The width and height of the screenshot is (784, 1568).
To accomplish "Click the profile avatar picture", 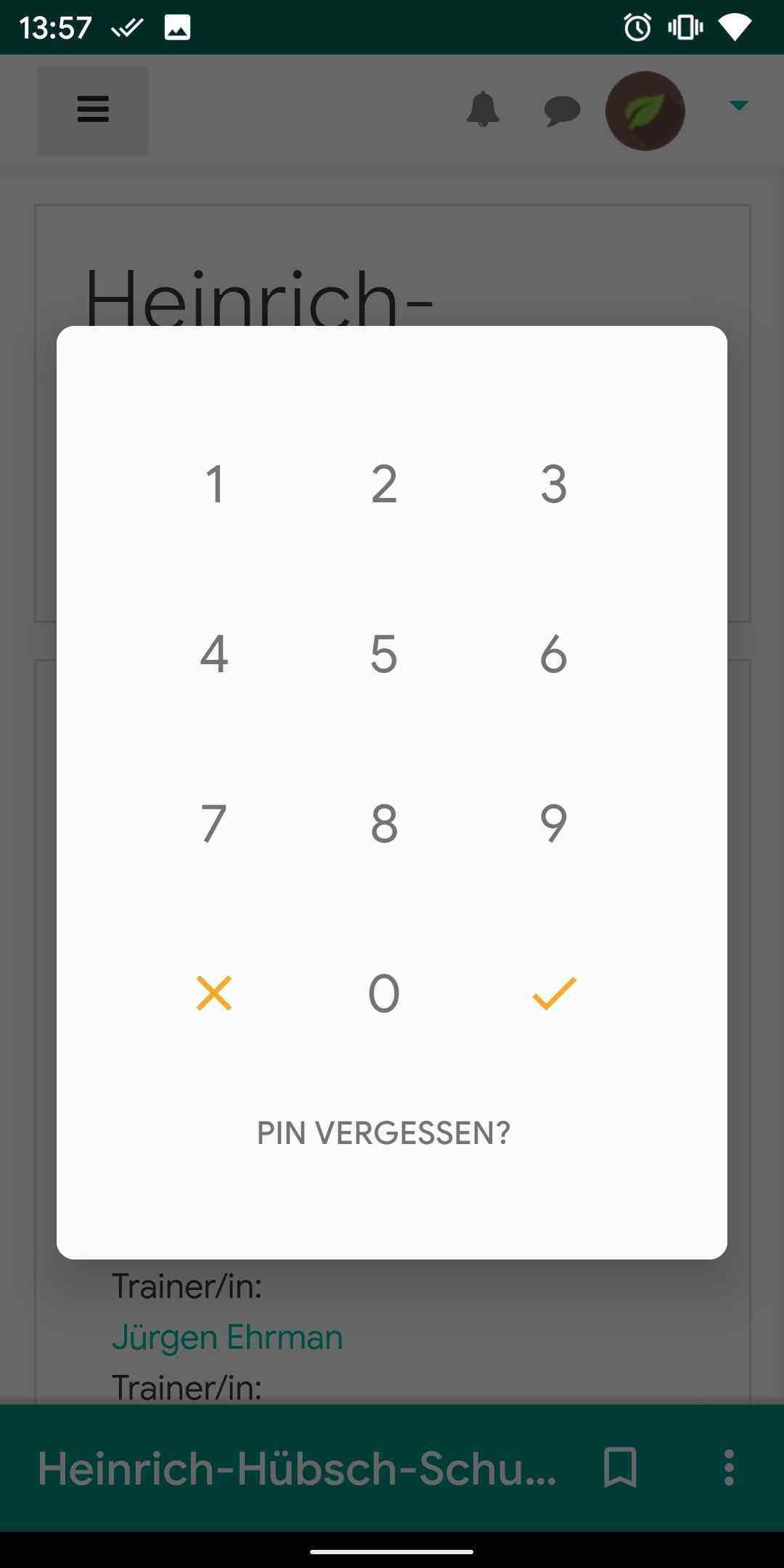I will click(x=646, y=110).
